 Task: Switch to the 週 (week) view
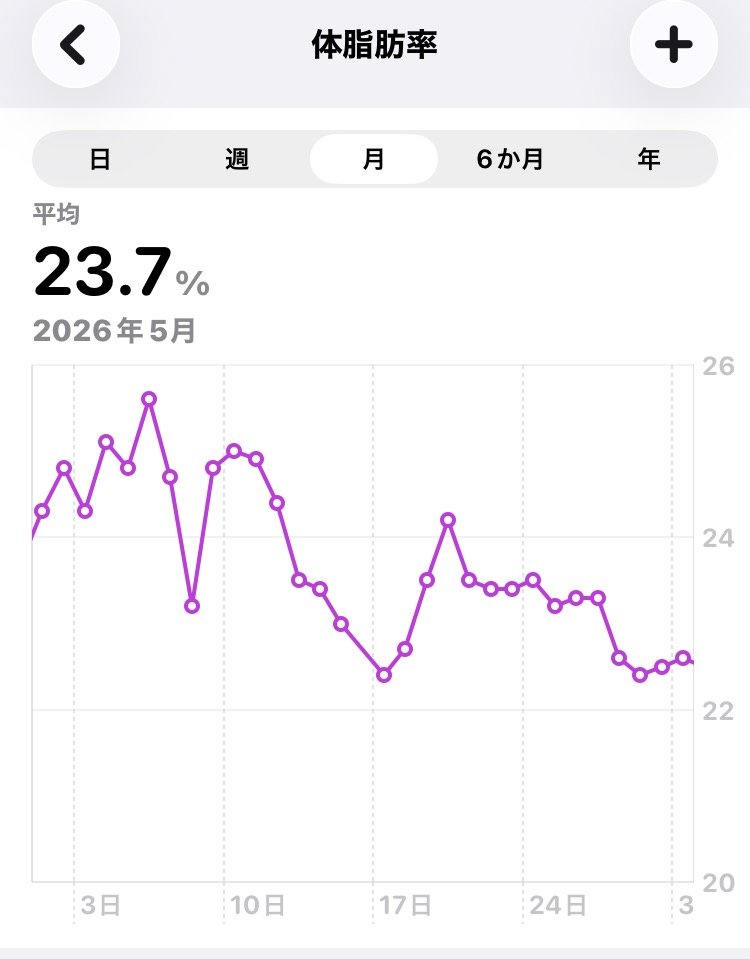click(x=237, y=159)
